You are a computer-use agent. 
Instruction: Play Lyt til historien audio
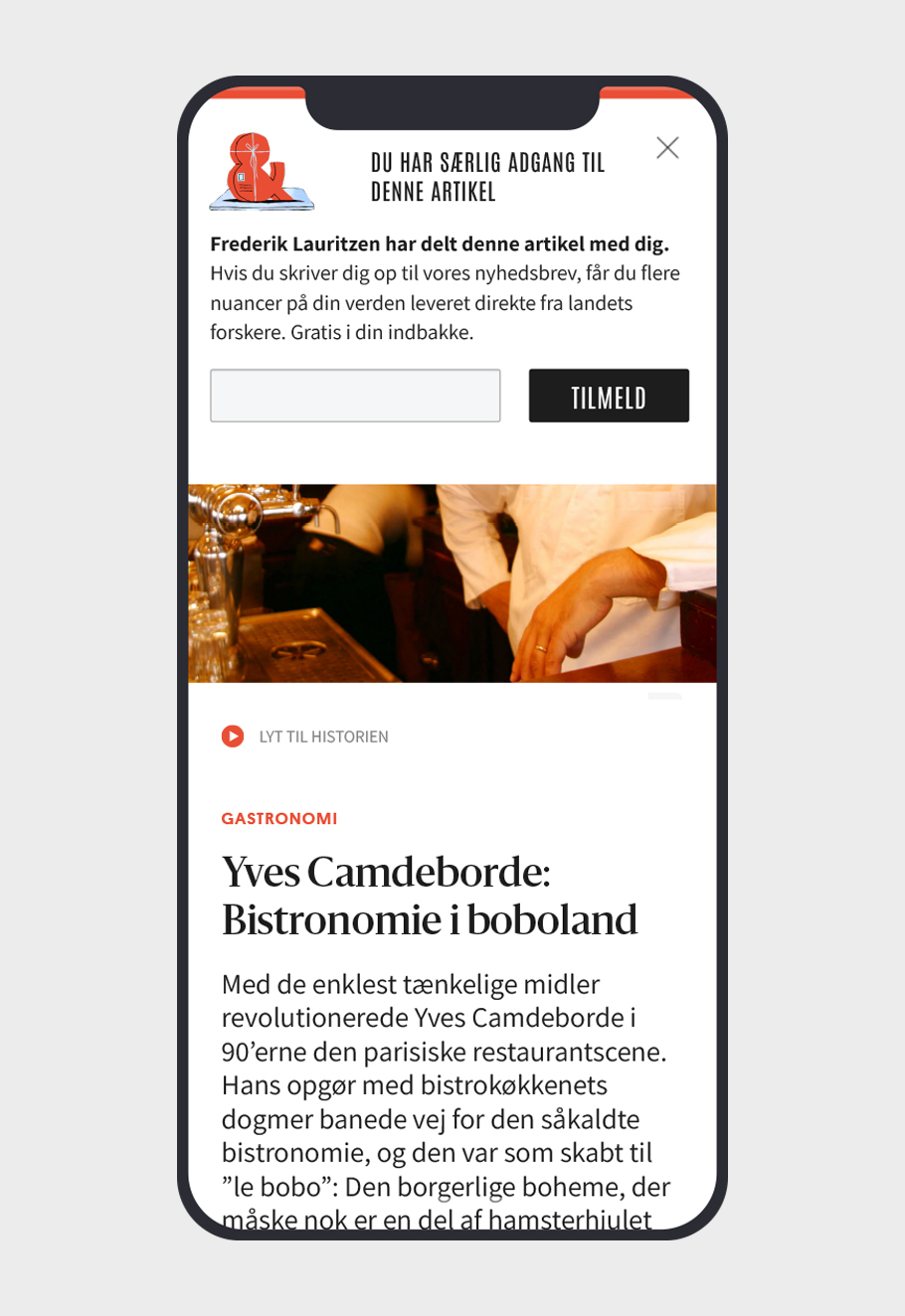click(233, 737)
